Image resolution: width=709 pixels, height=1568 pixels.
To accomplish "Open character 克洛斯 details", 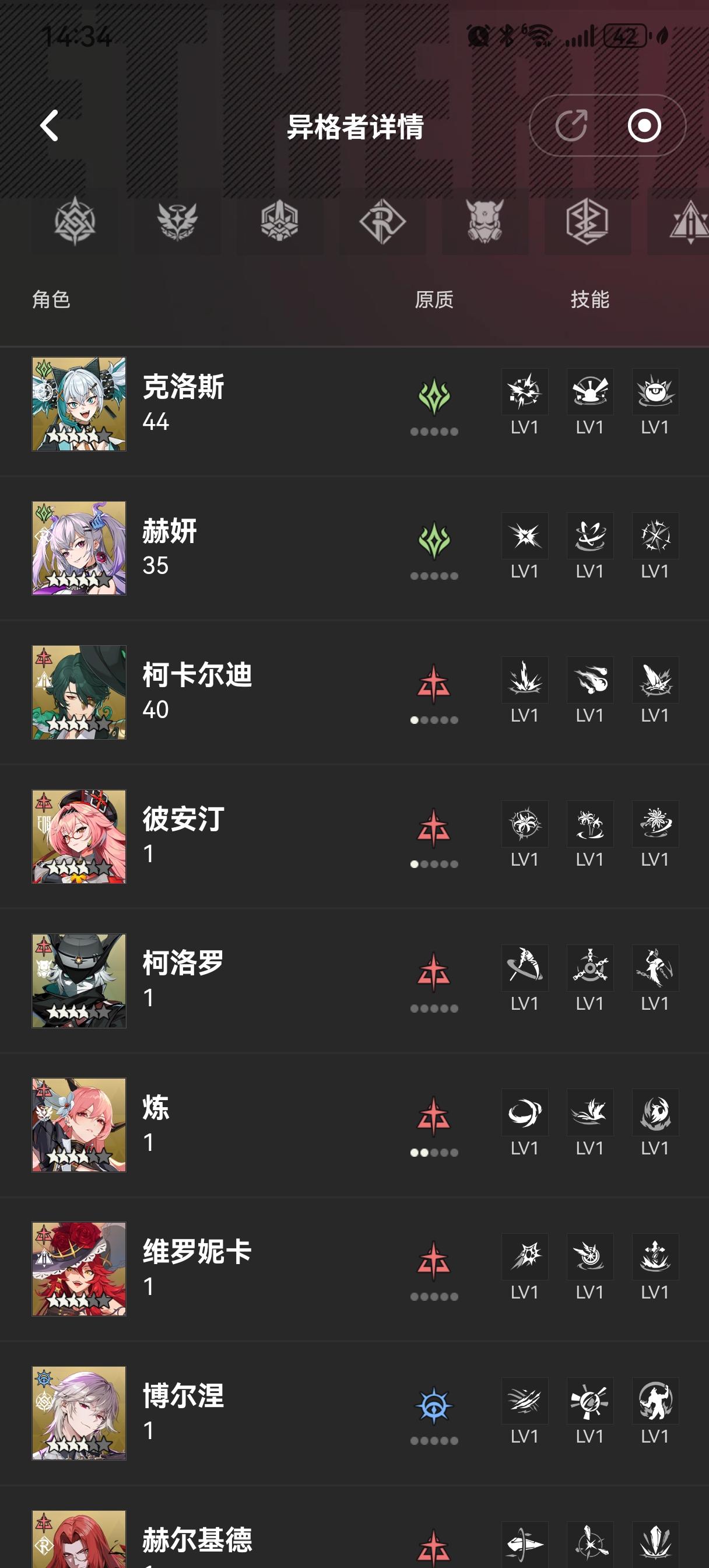I will 182,404.
